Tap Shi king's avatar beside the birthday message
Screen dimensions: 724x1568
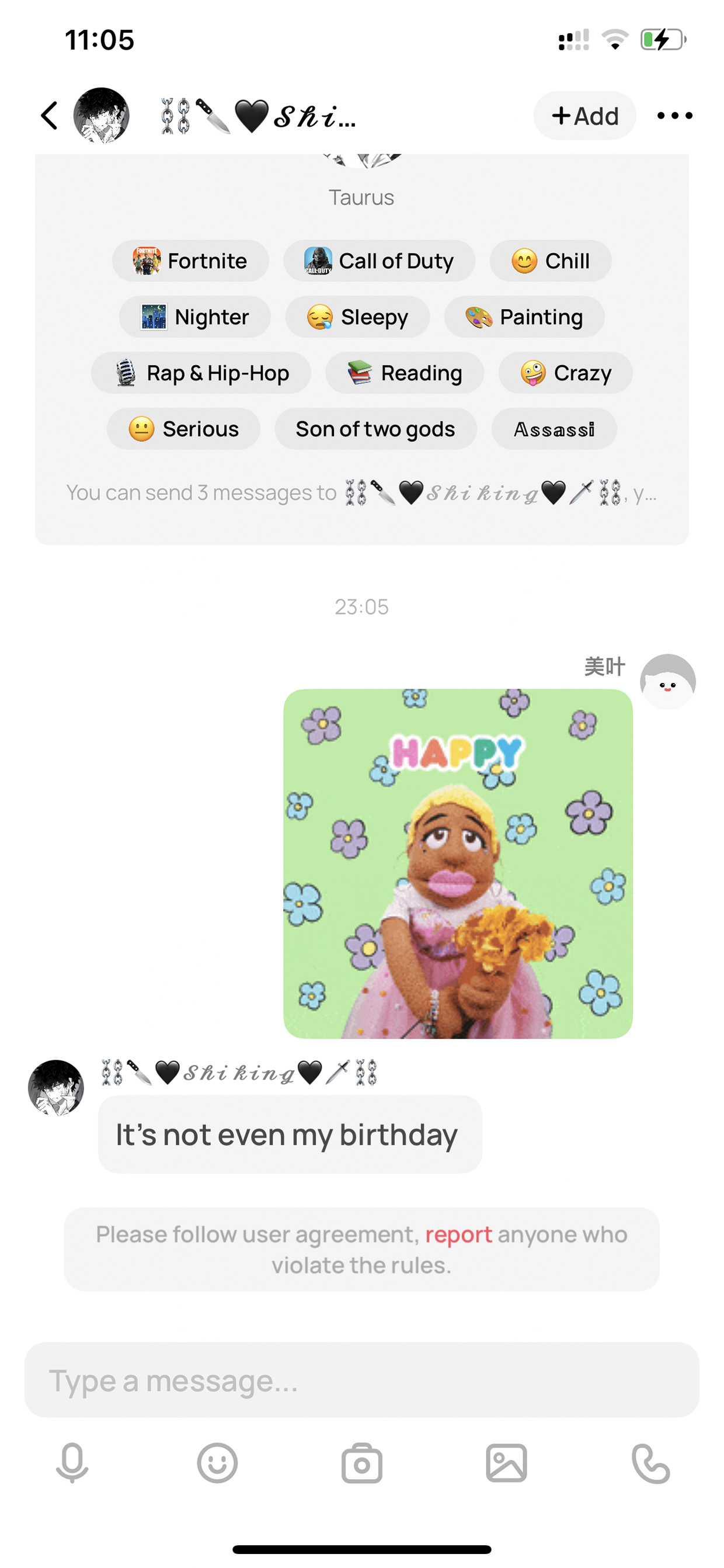point(56,1088)
